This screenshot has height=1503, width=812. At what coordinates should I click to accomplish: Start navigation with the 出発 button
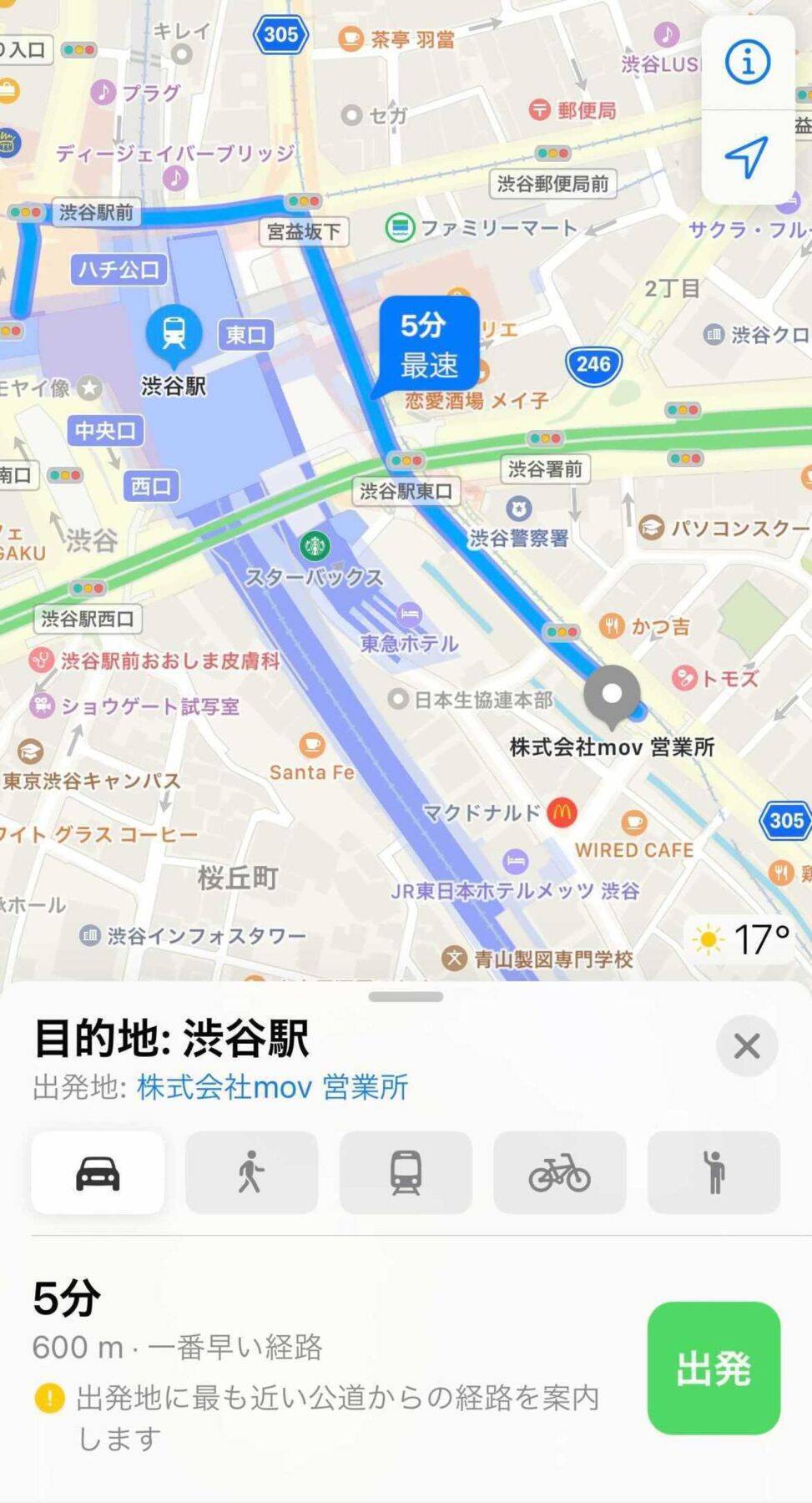tap(714, 1368)
